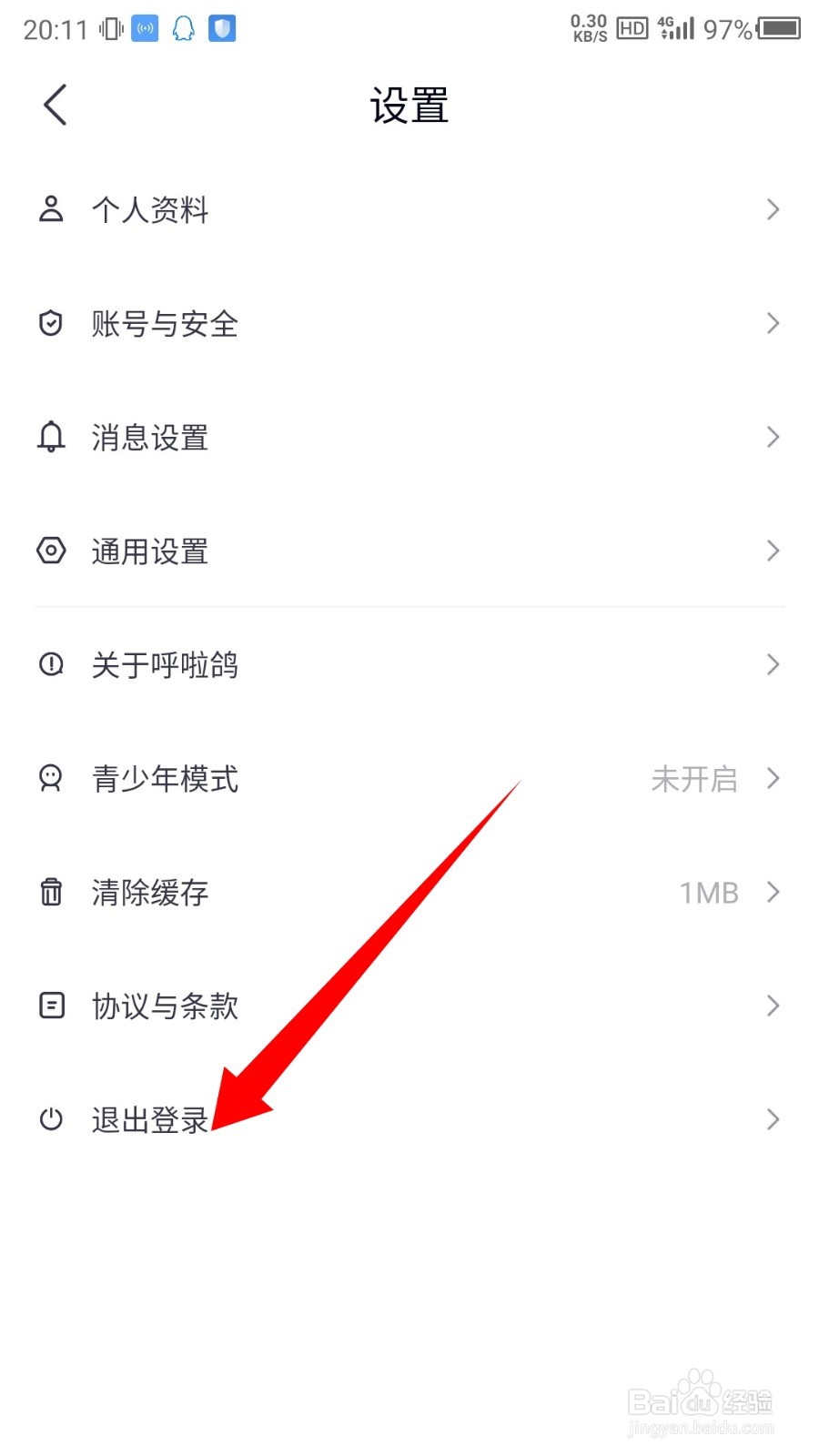Click the 消息设置 bell icon
This screenshot has width=819, height=1456.
(x=51, y=437)
